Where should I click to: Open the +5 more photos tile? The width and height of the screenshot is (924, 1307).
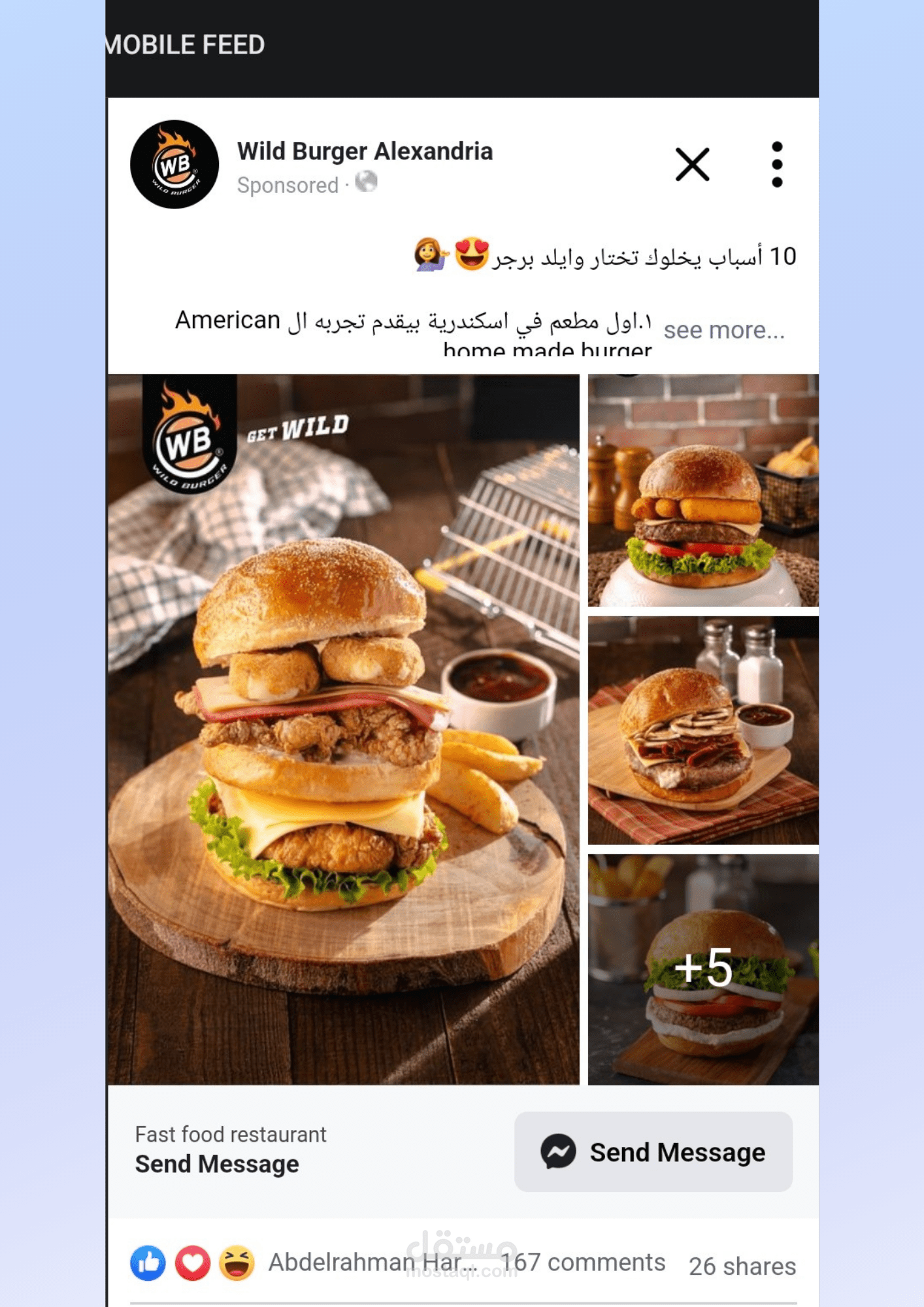(x=702, y=969)
